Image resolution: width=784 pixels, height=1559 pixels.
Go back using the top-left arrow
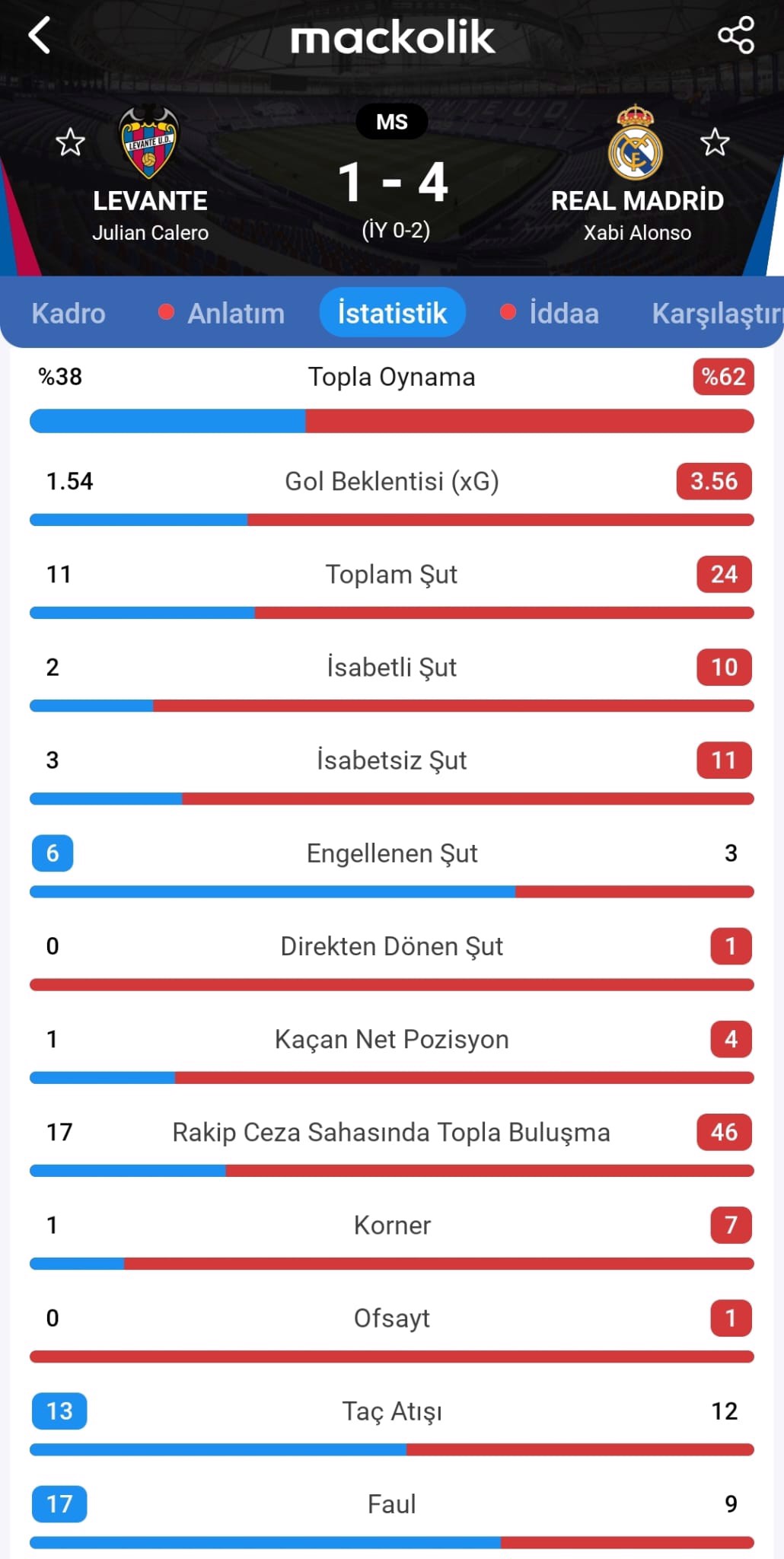pyautogui.click(x=40, y=36)
